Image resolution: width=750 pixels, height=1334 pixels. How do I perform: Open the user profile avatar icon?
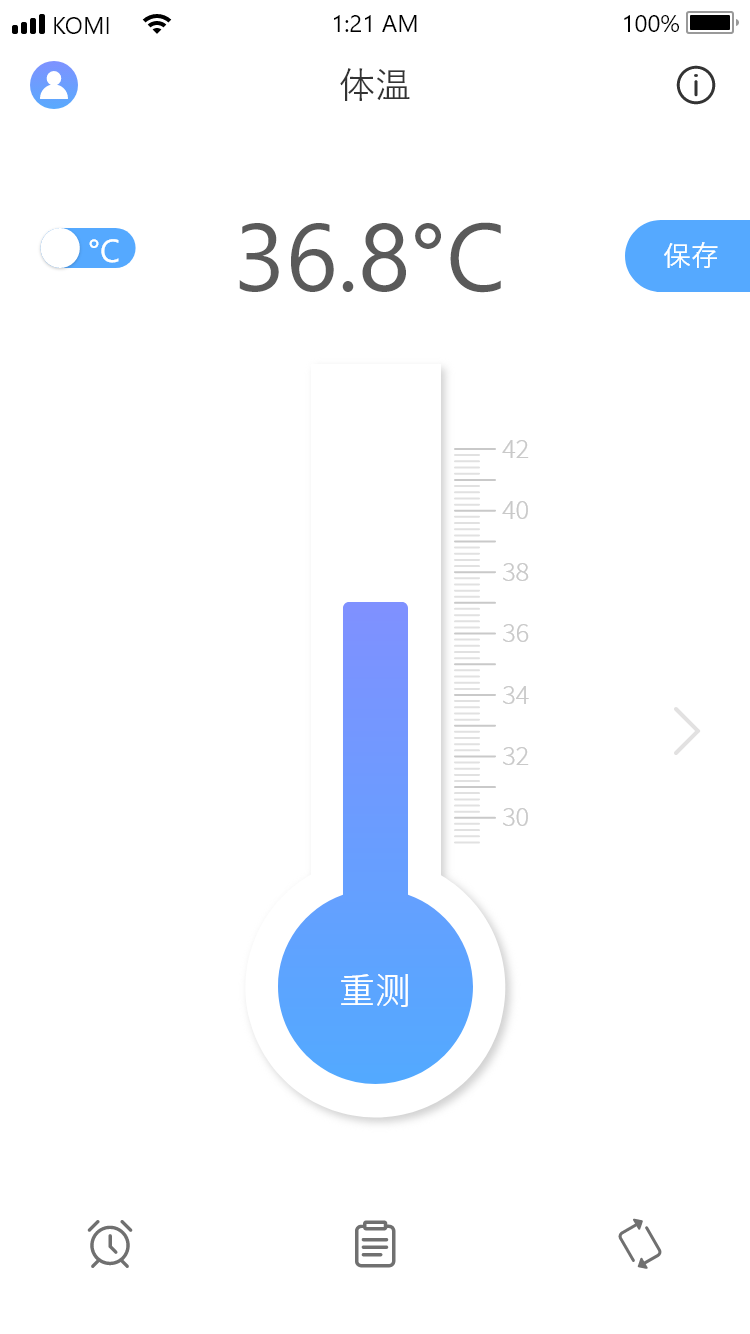[53, 85]
